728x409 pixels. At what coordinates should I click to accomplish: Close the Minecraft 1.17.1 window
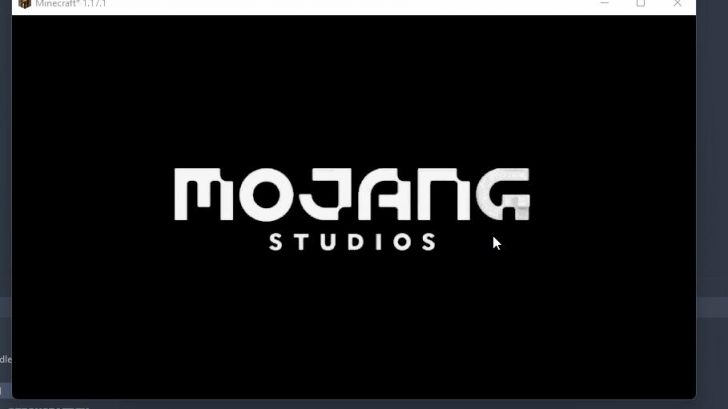677,4
